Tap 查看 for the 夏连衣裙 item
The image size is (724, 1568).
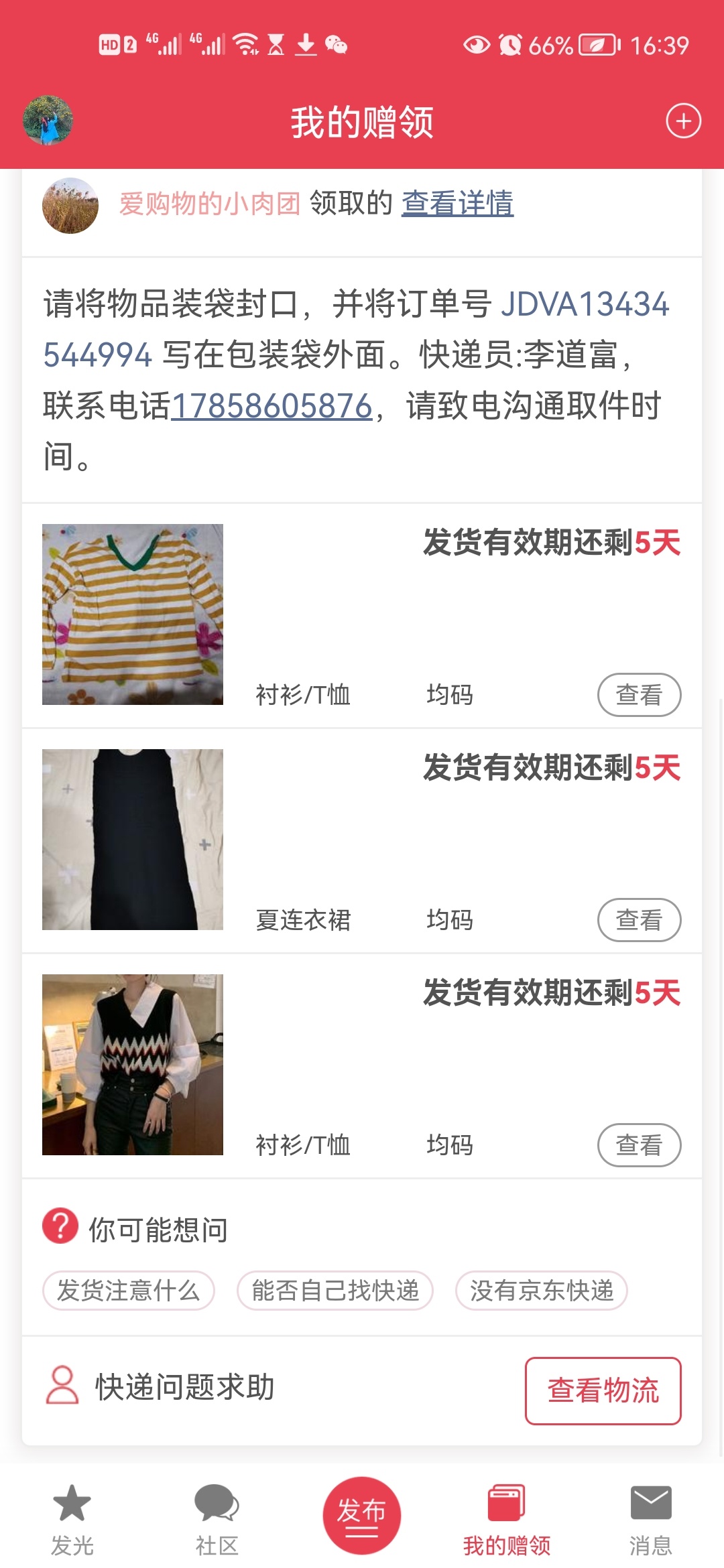coord(638,920)
